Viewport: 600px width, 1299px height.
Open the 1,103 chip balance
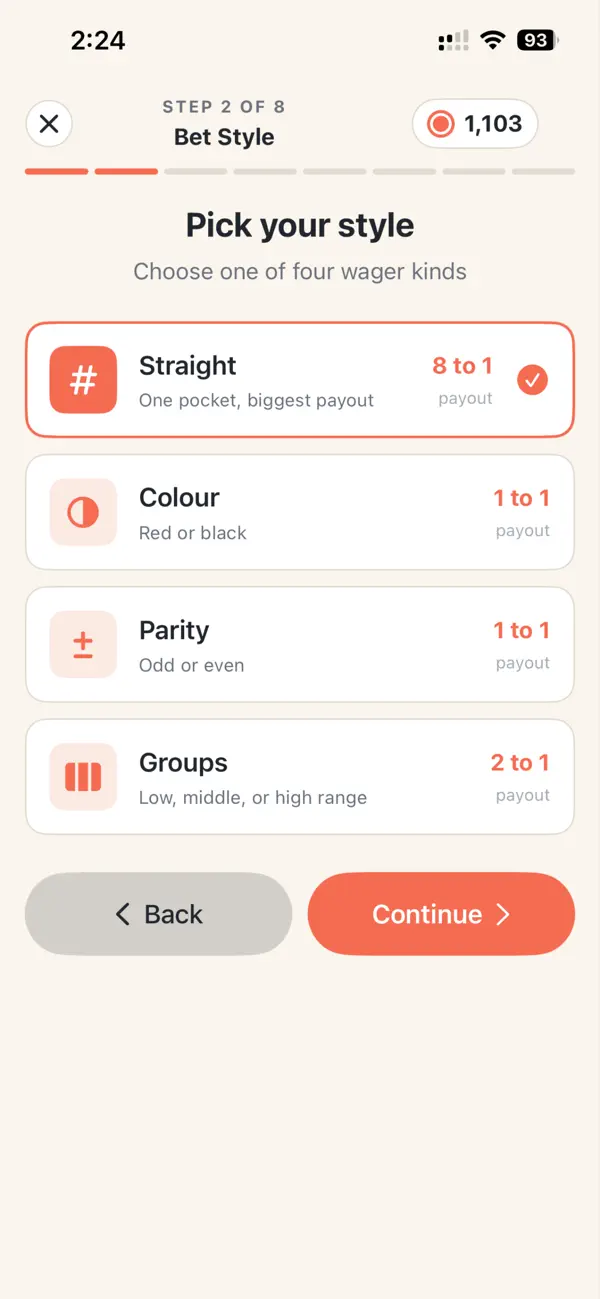[x=475, y=124]
